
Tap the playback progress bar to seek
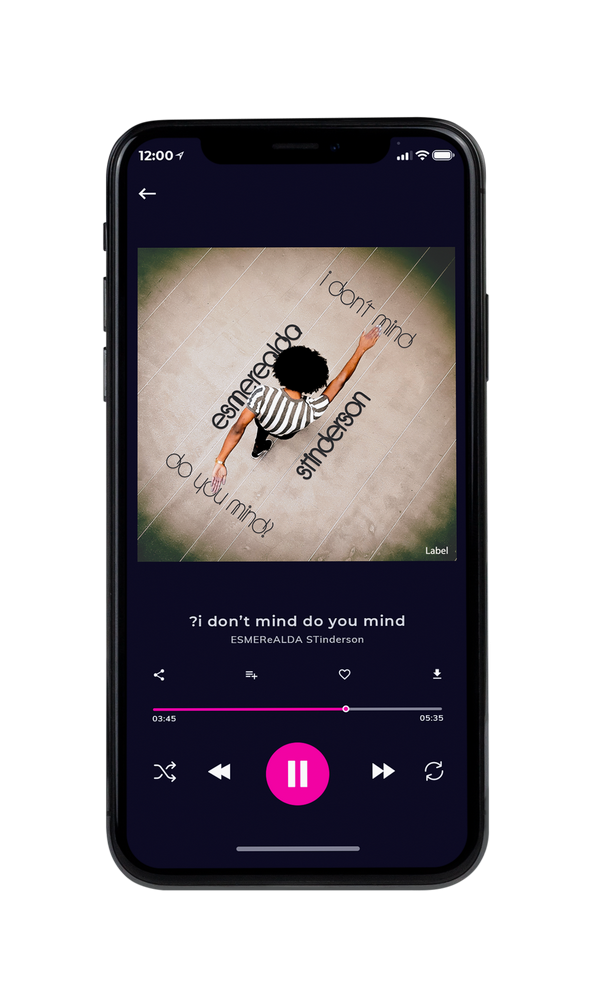pyautogui.click(x=297, y=709)
